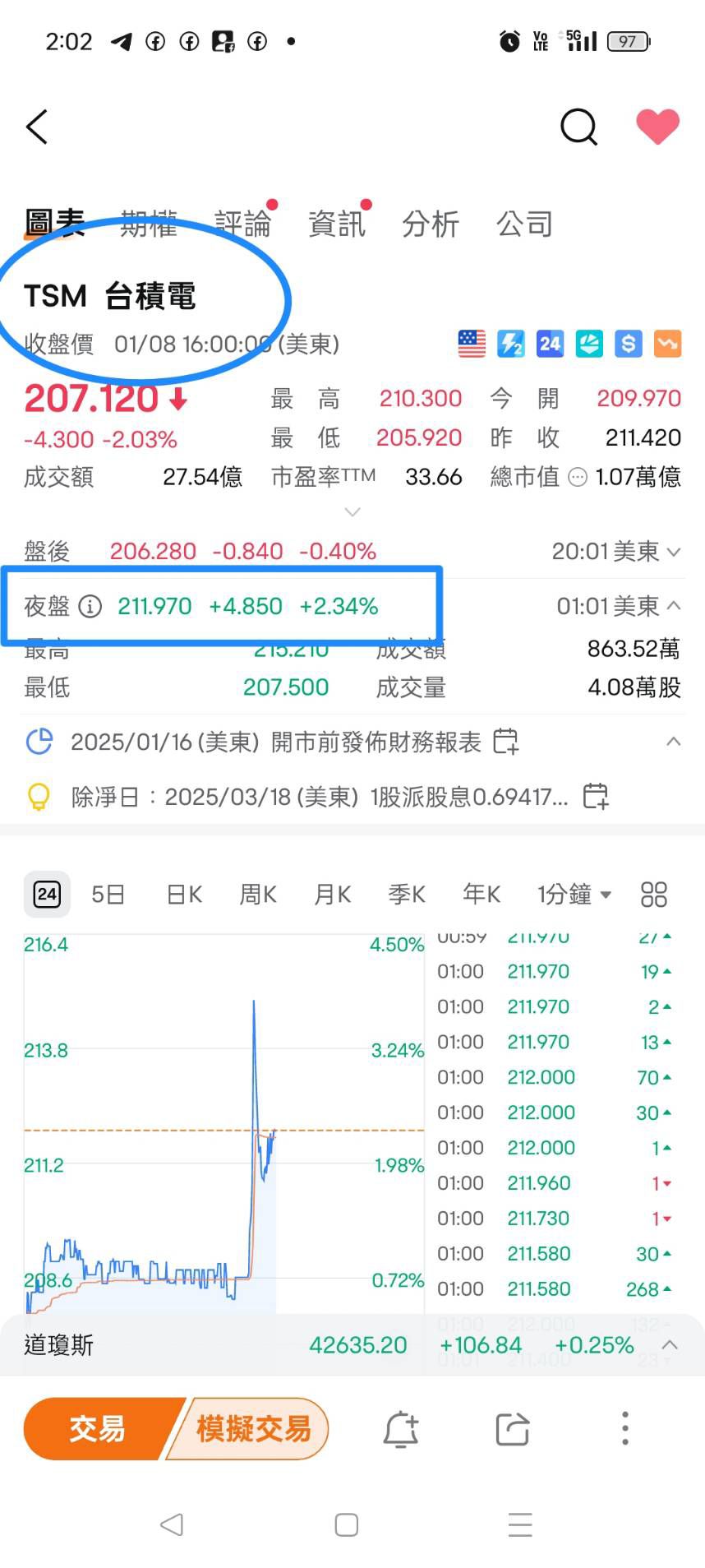705x1568 pixels.
Task: Share this TSM stock page
Action: pyautogui.click(x=512, y=1428)
